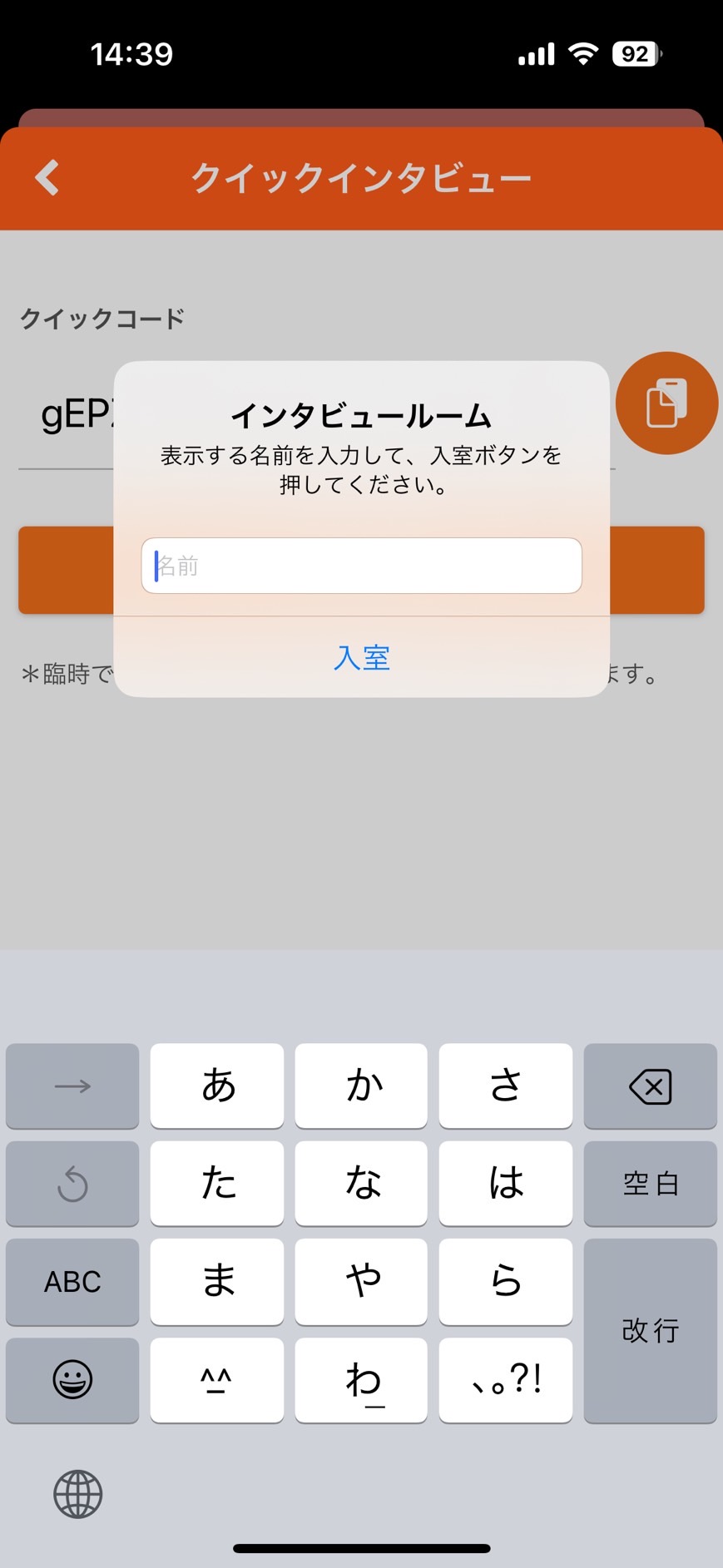
Task: Tap the battery indicator showing 92
Action: pyautogui.click(x=634, y=52)
